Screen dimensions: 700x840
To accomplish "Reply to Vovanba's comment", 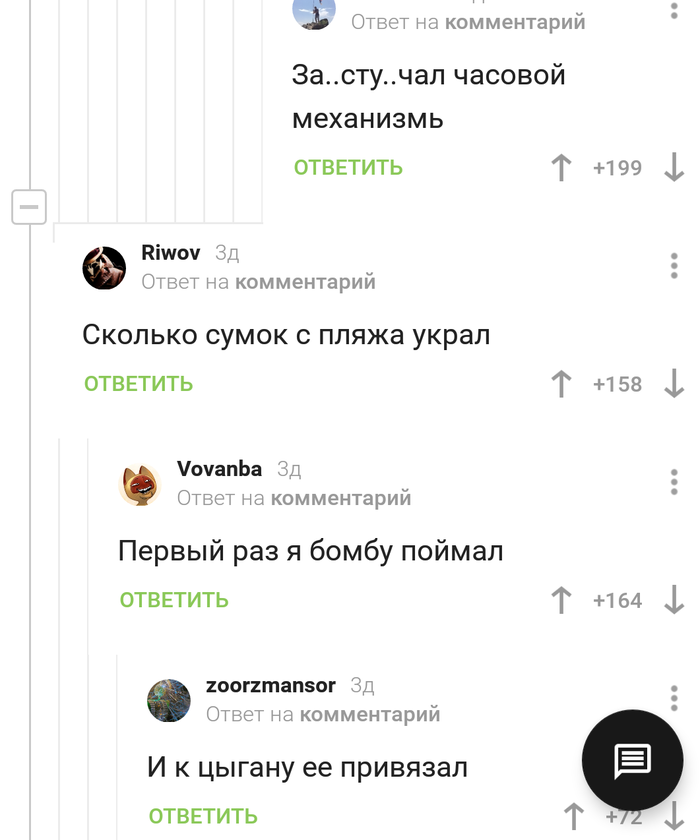I will click(x=174, y=600).
